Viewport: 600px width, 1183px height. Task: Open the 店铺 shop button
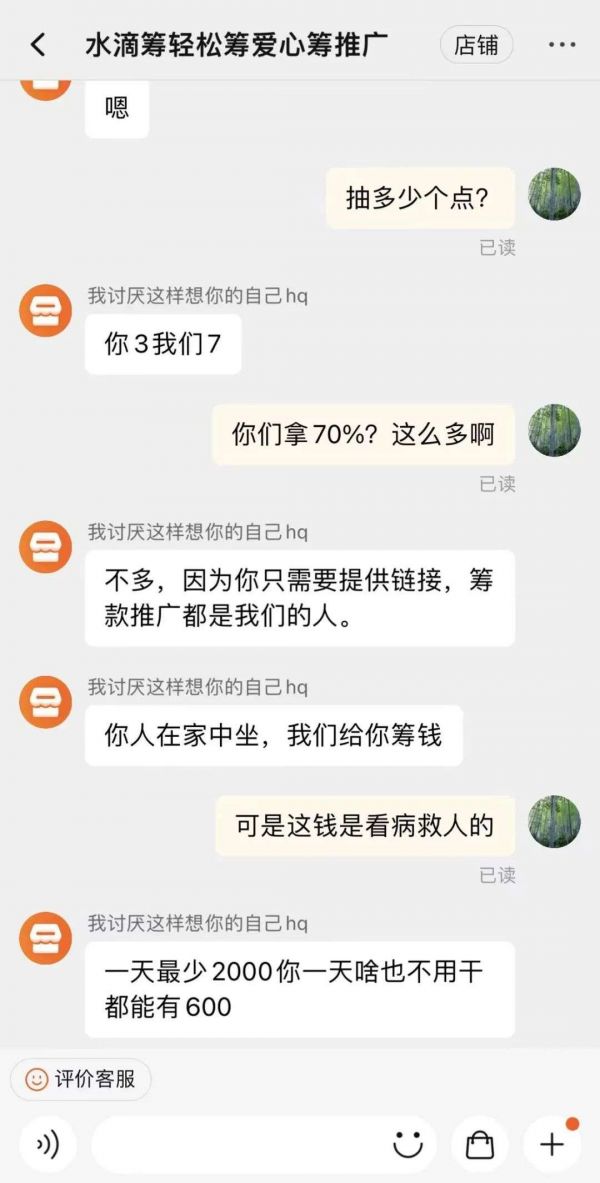point(476,45)
